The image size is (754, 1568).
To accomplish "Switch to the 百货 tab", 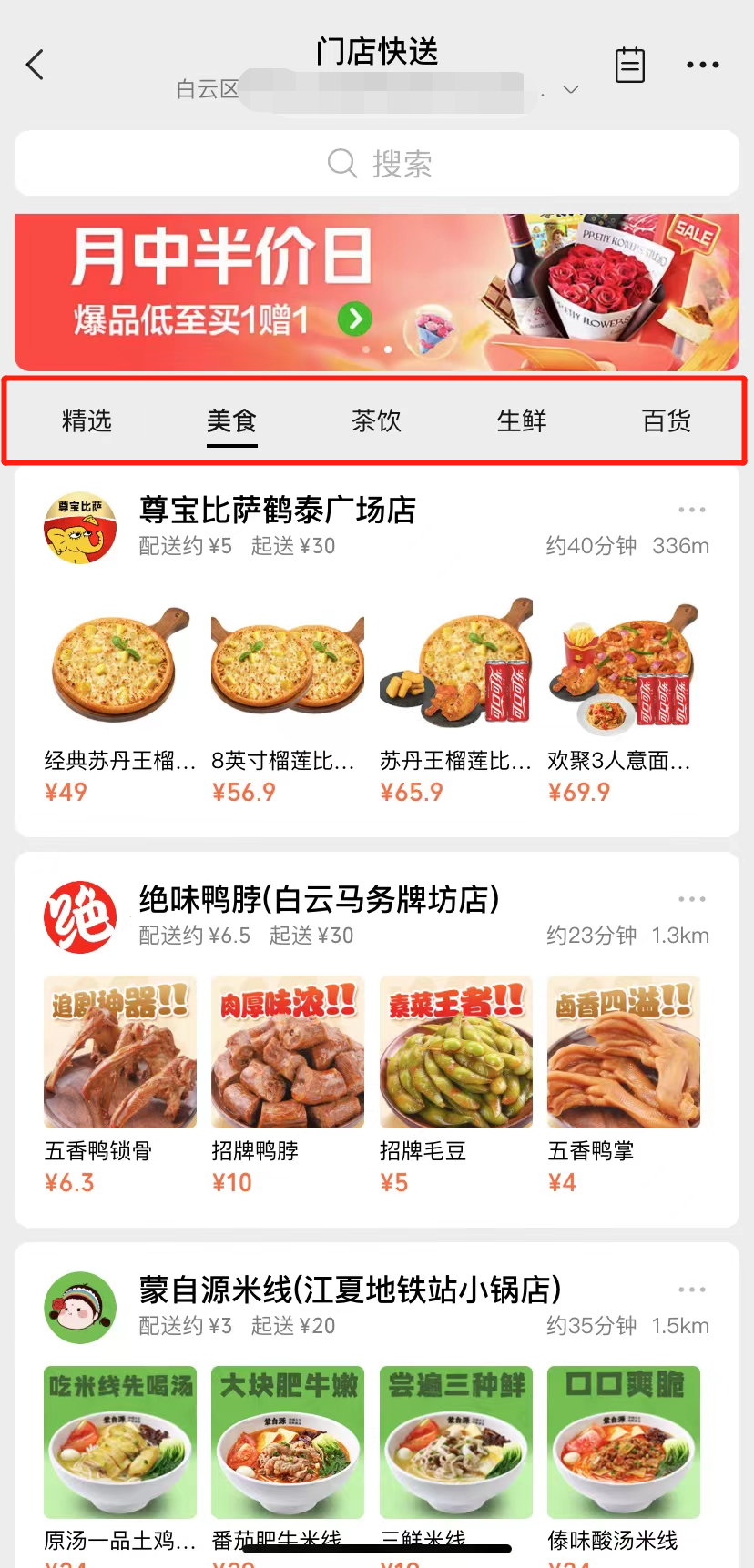I will [x=667, y=420].
